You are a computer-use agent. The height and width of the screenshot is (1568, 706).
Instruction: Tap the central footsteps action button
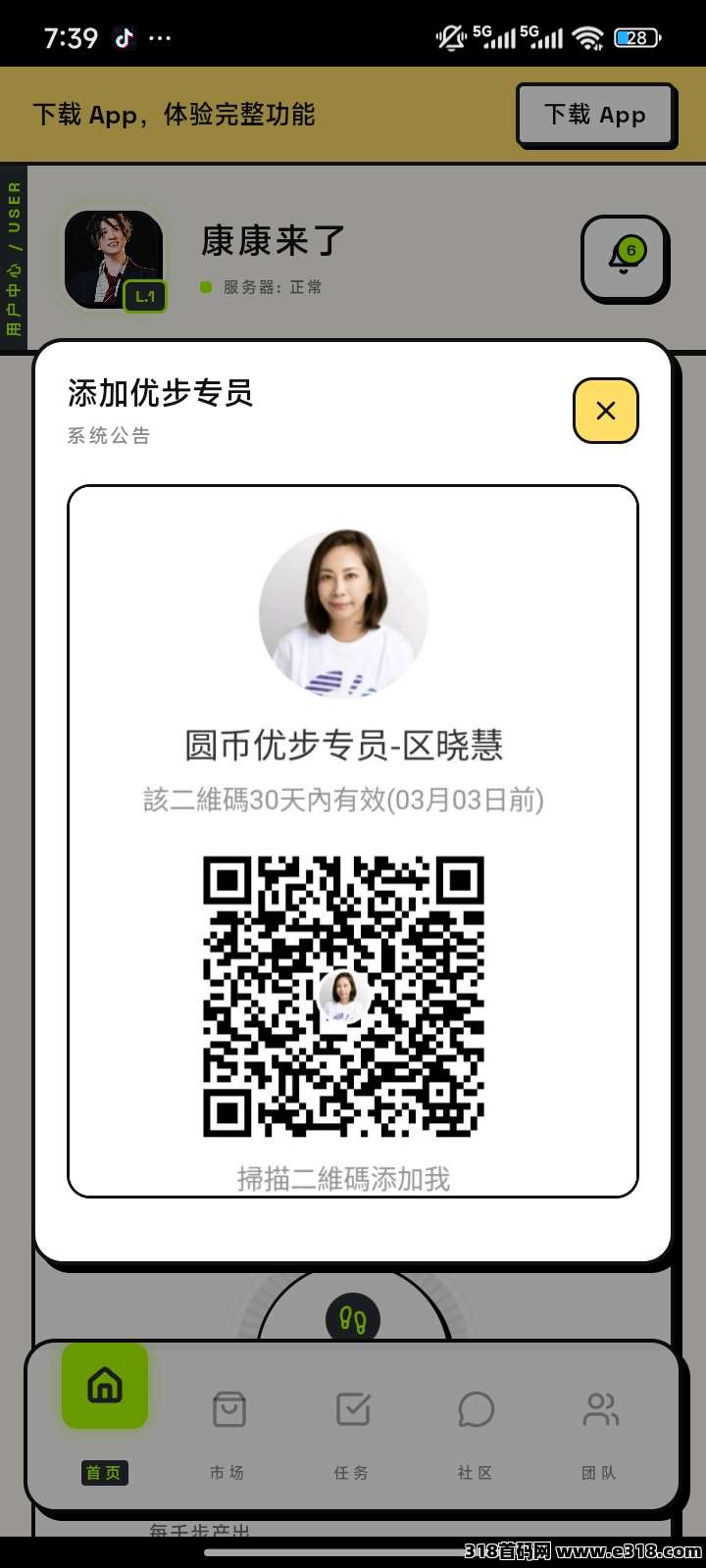tap(353, 1318)
